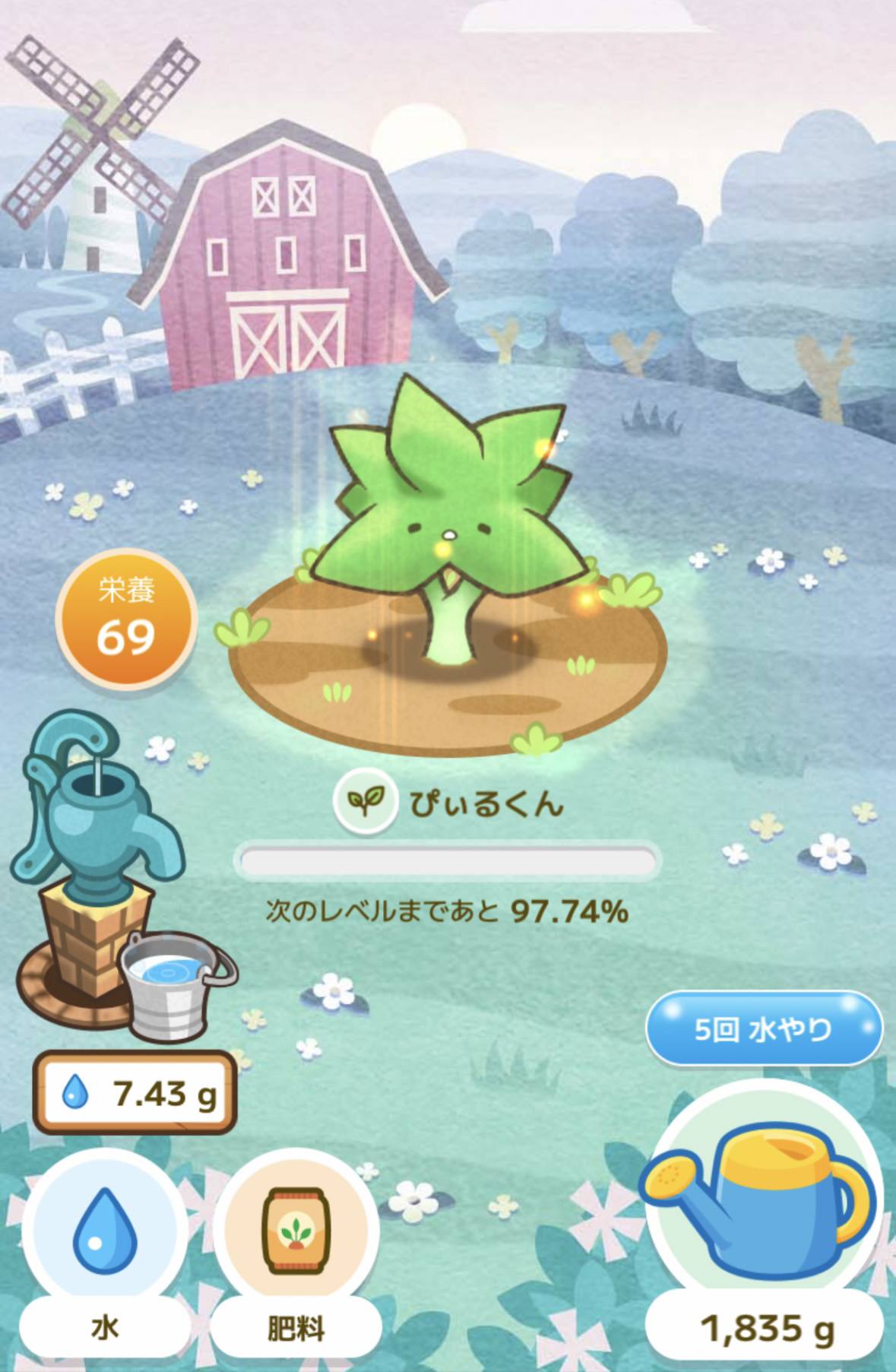
Task: Tap the 5回 水やり button
Action: (x=764, y=1031)
